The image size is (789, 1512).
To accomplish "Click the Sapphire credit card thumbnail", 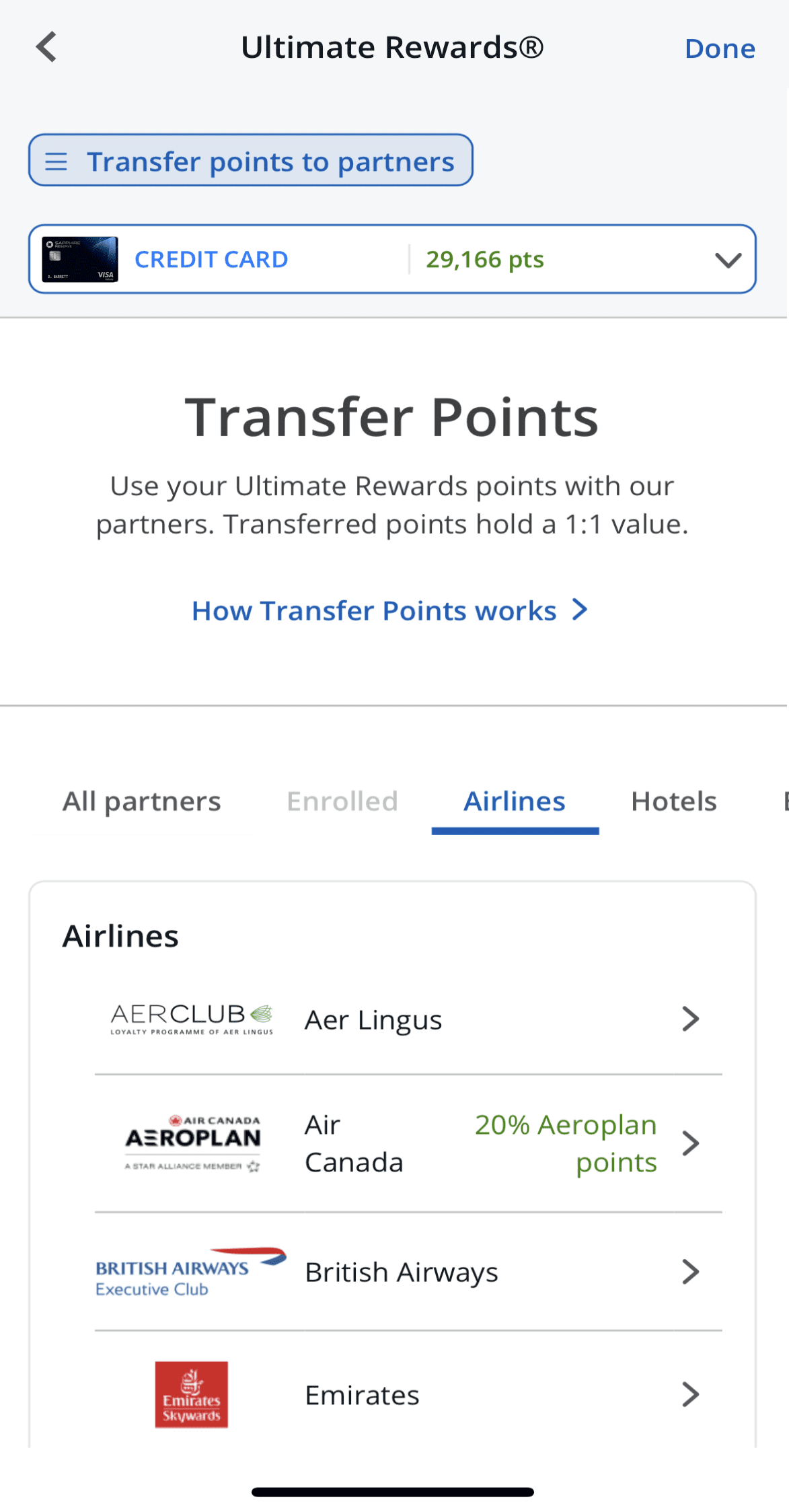I will coord(81,258).
